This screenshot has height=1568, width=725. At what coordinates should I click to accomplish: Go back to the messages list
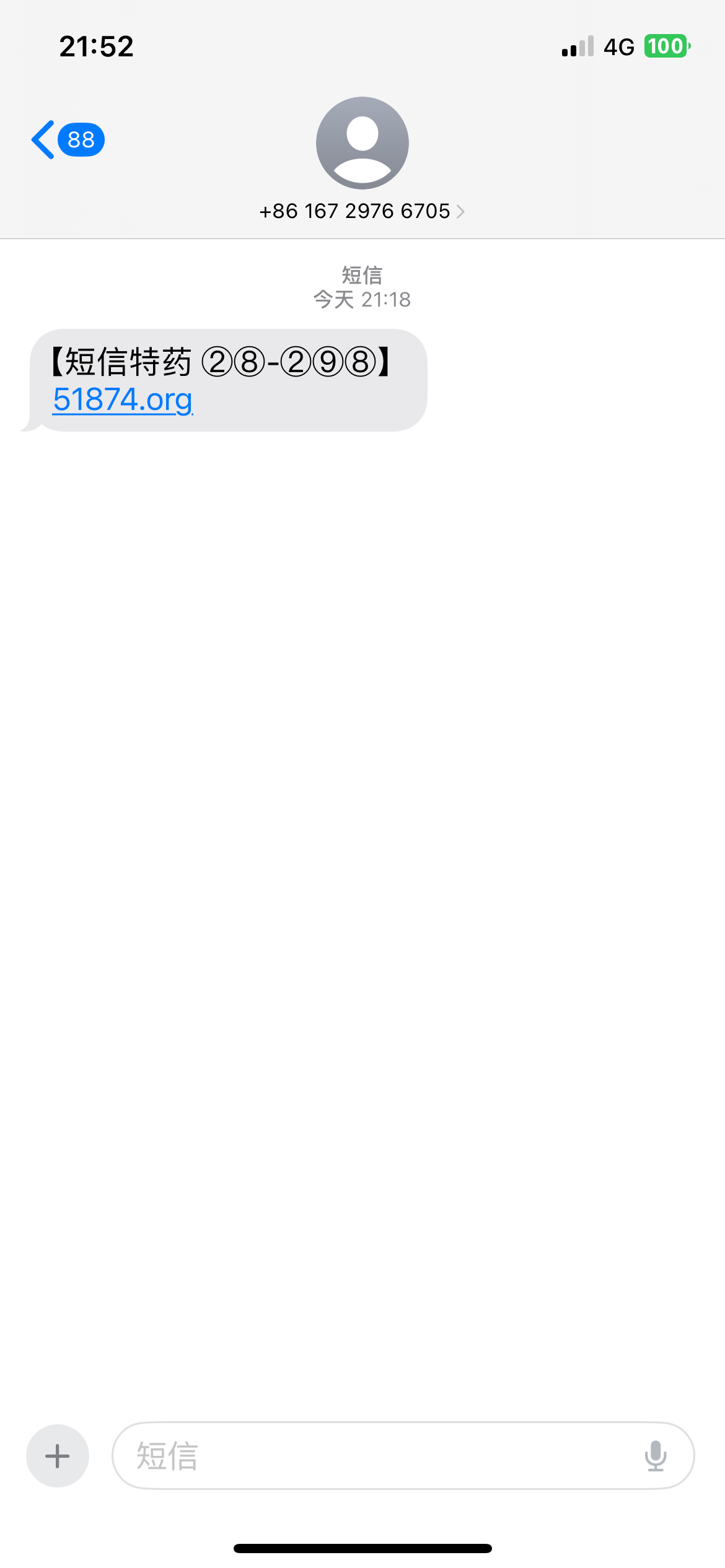[x=67, y=140]
